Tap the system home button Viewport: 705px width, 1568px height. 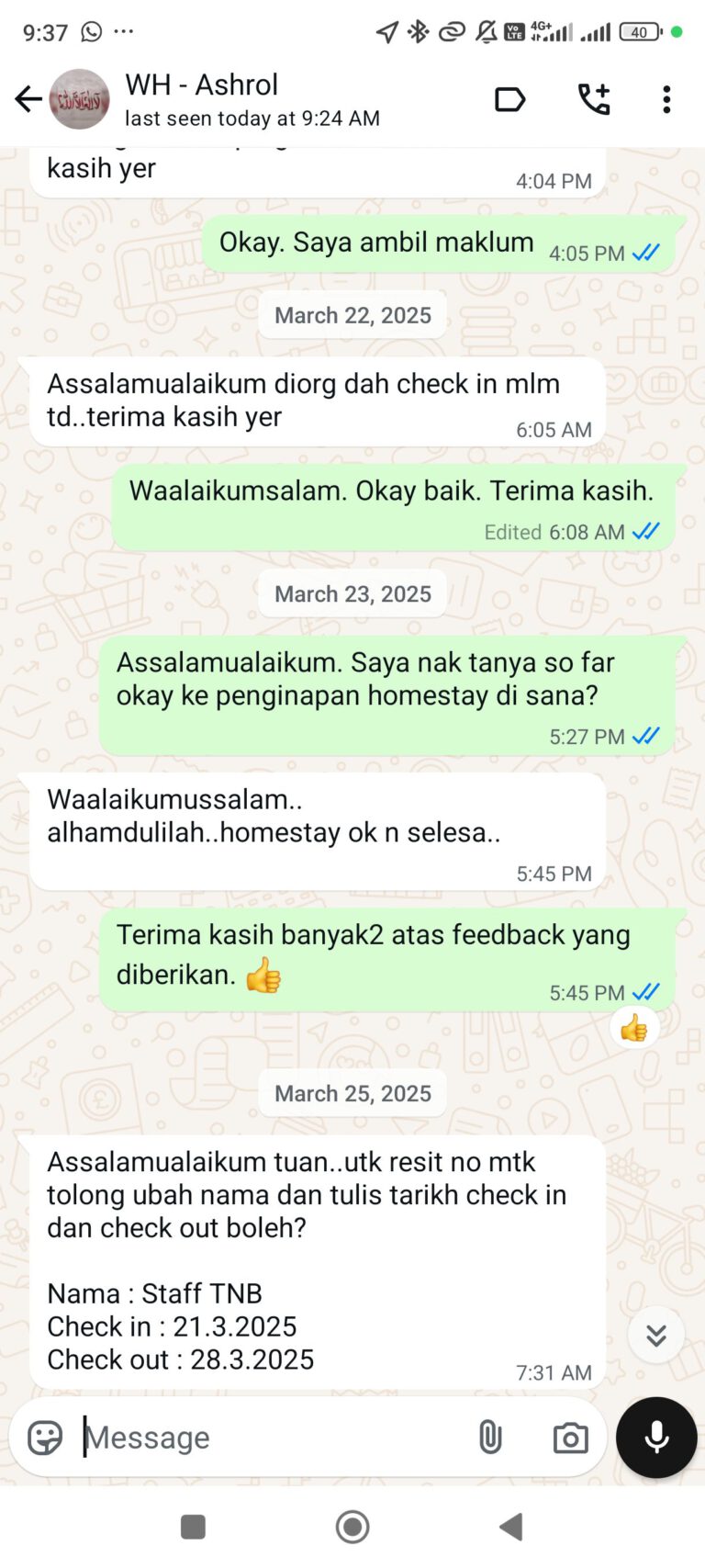(352, 1528)
